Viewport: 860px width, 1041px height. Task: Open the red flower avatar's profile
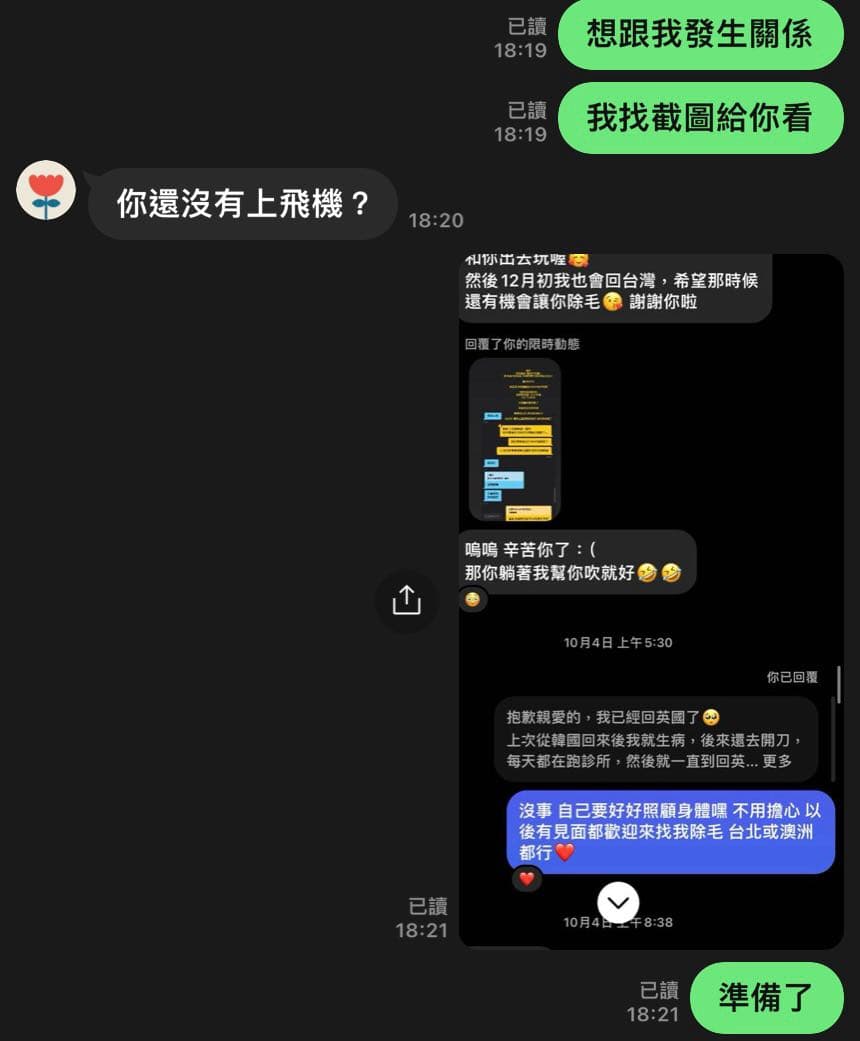[x=46, y=190]
